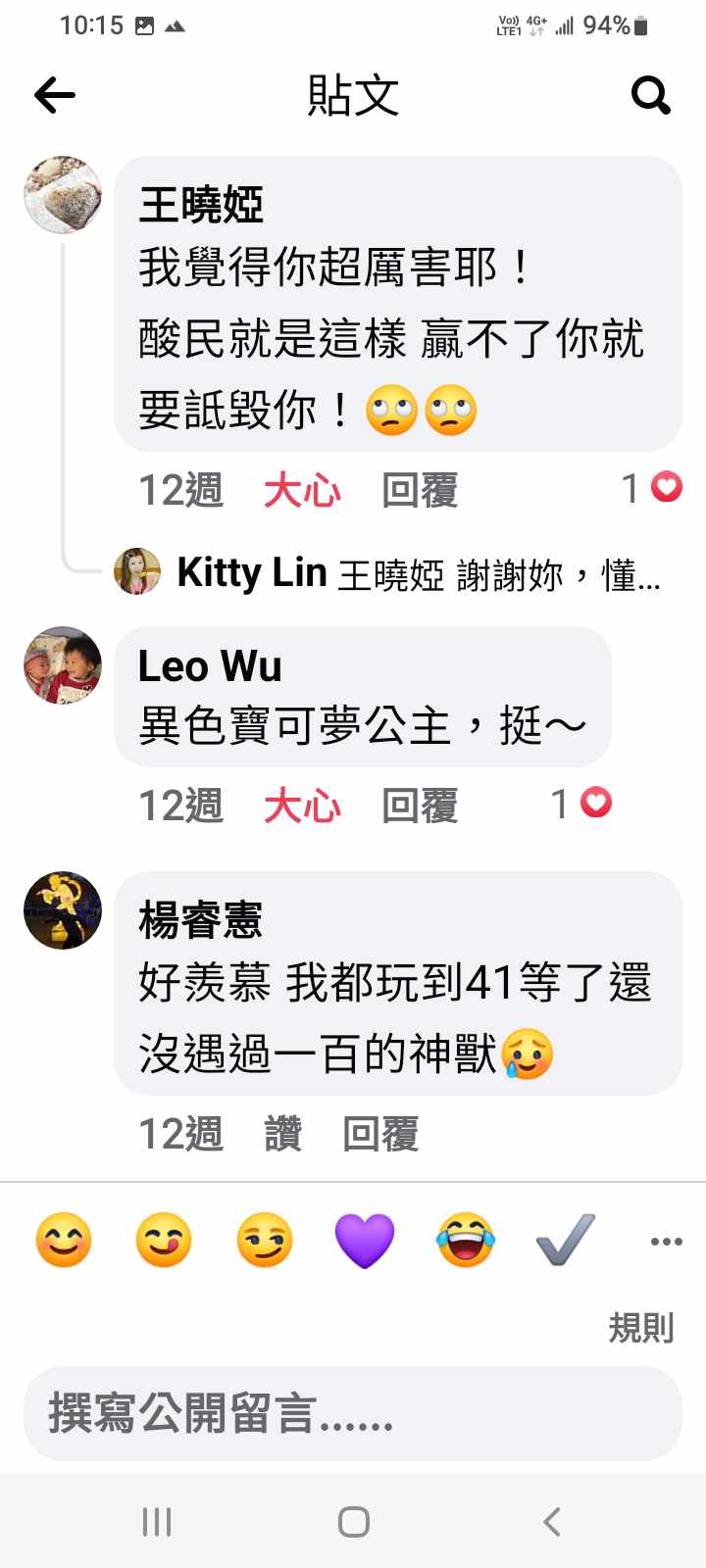This screenshot has height=1568, width=706.
Task: Focus the 撰寫公開留言 comment field
Action: coord(353,1413)
